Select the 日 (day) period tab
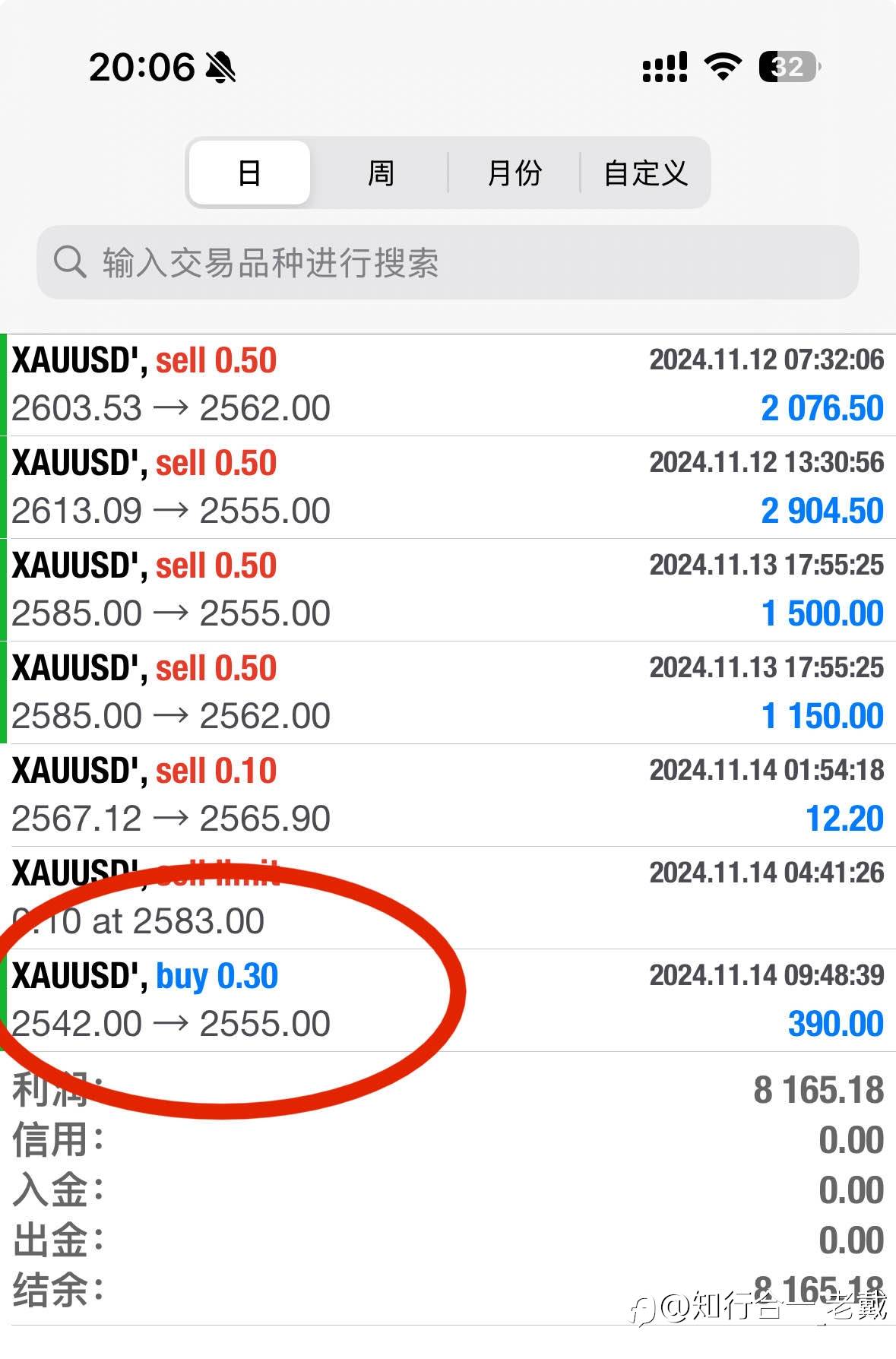Screen dimensions: 896x1359 coord(249,173)
